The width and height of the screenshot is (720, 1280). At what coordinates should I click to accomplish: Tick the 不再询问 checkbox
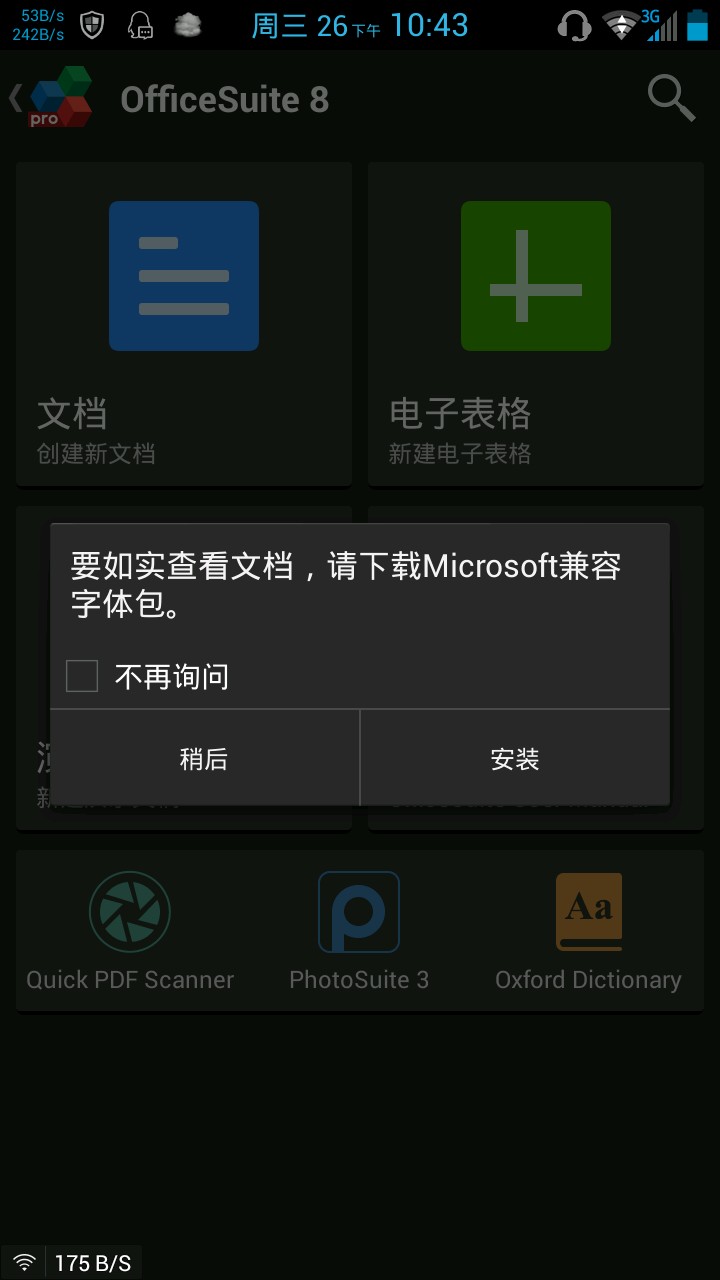82,676
